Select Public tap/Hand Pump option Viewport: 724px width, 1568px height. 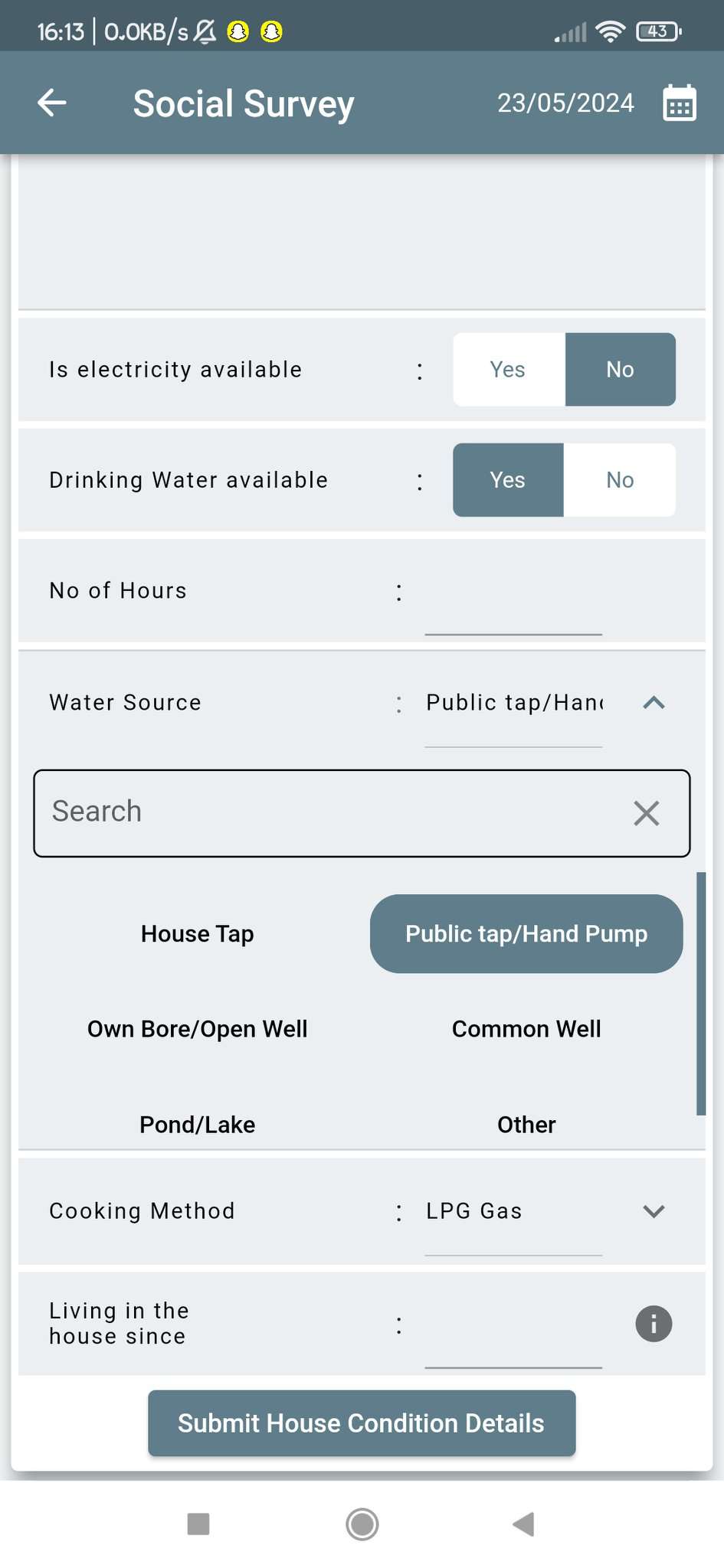tap(526, 934)
